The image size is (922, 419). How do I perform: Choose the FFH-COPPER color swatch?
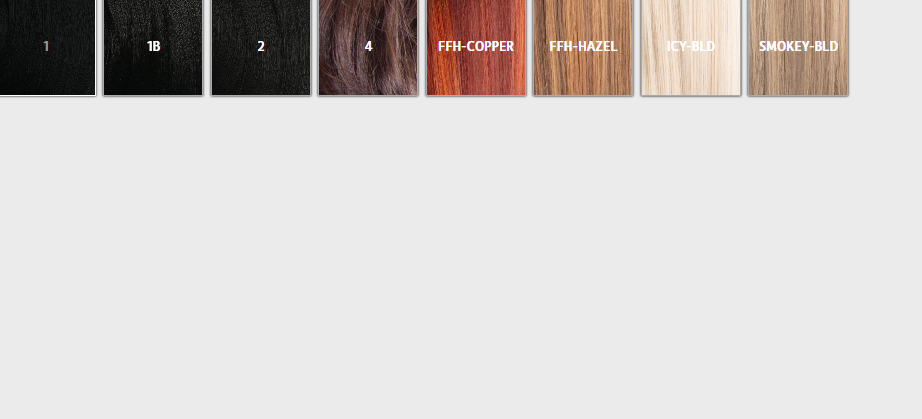[x=476, y=46]
